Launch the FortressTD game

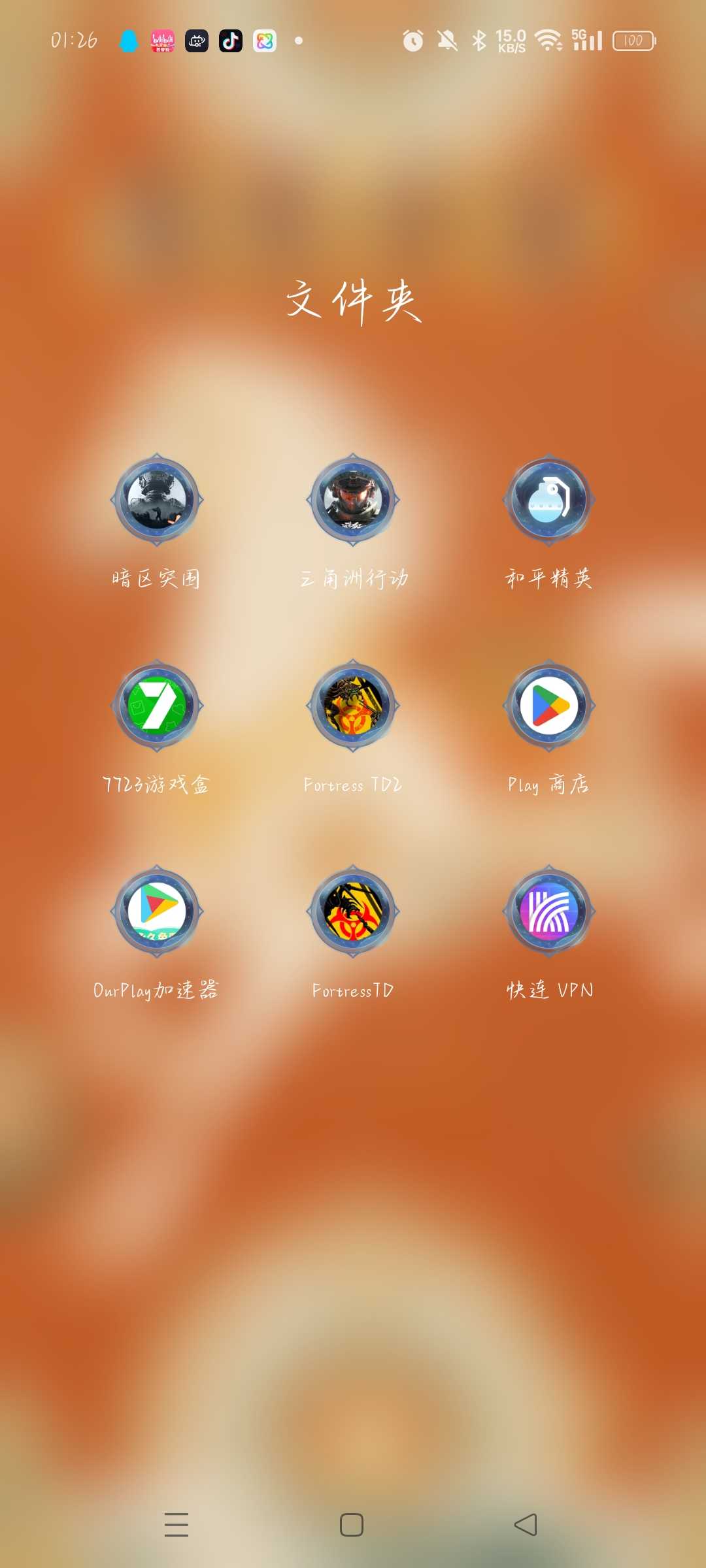point(353,911)
